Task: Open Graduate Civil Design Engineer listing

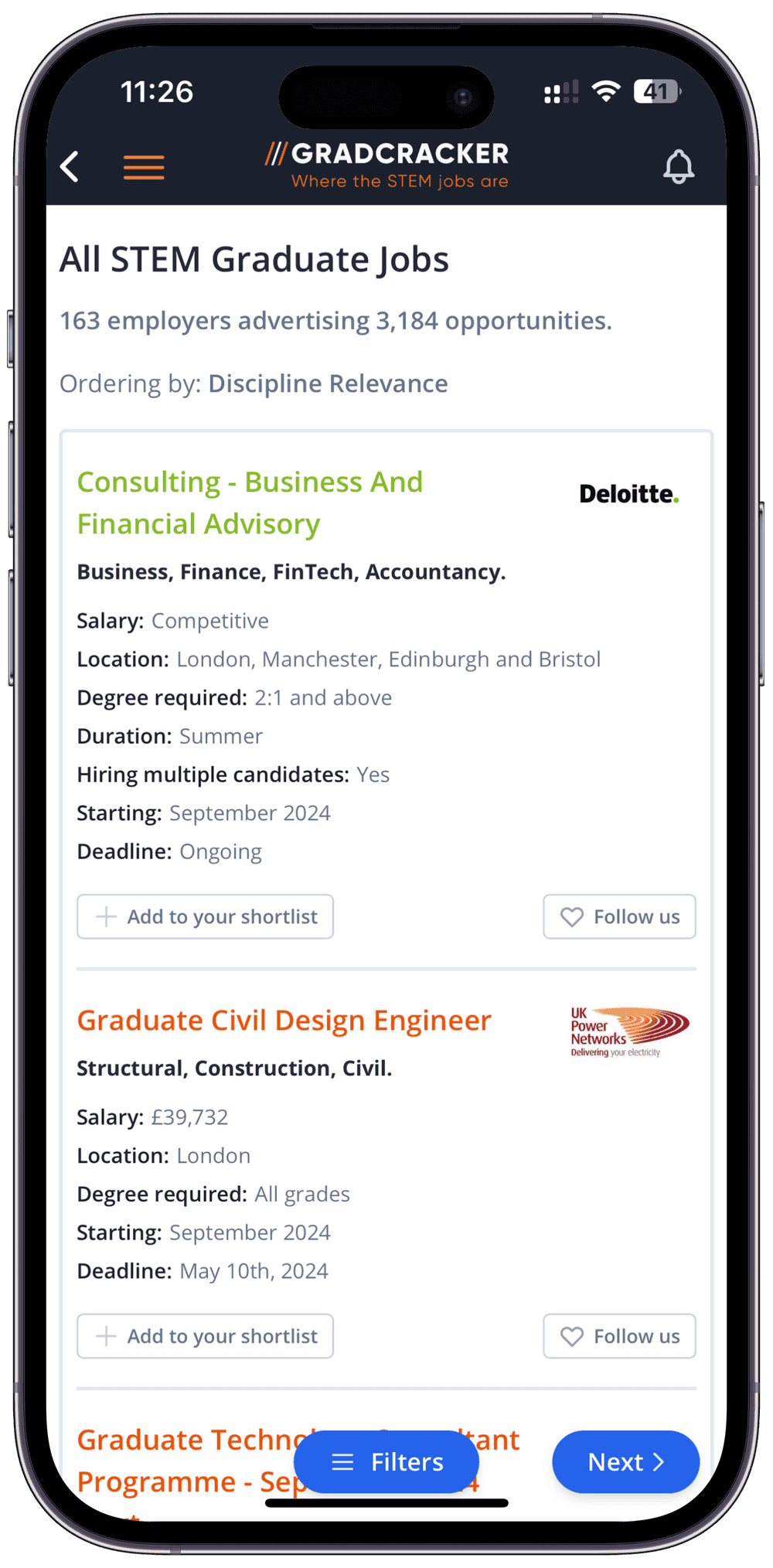Action: click(284, 1021)
